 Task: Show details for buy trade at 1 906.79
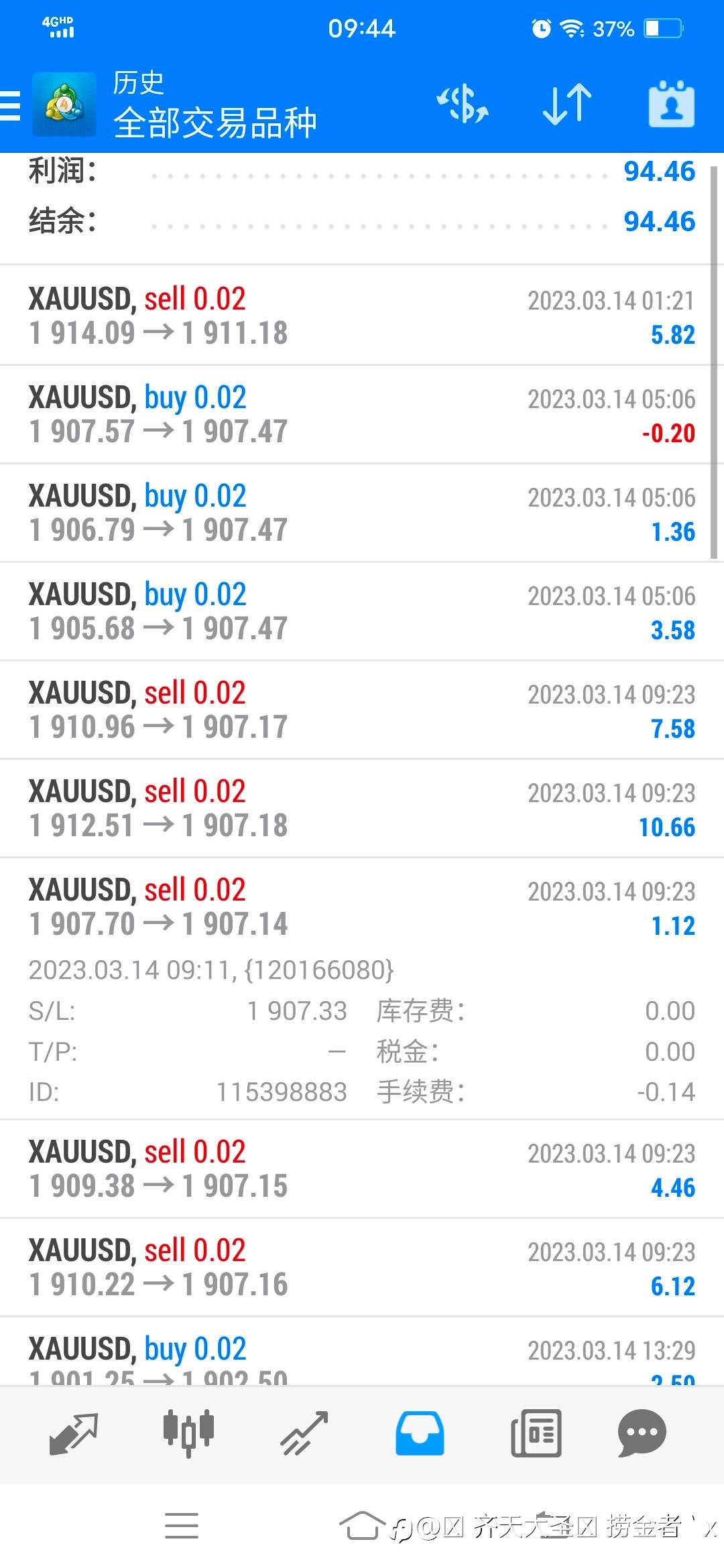click(362, 513)
